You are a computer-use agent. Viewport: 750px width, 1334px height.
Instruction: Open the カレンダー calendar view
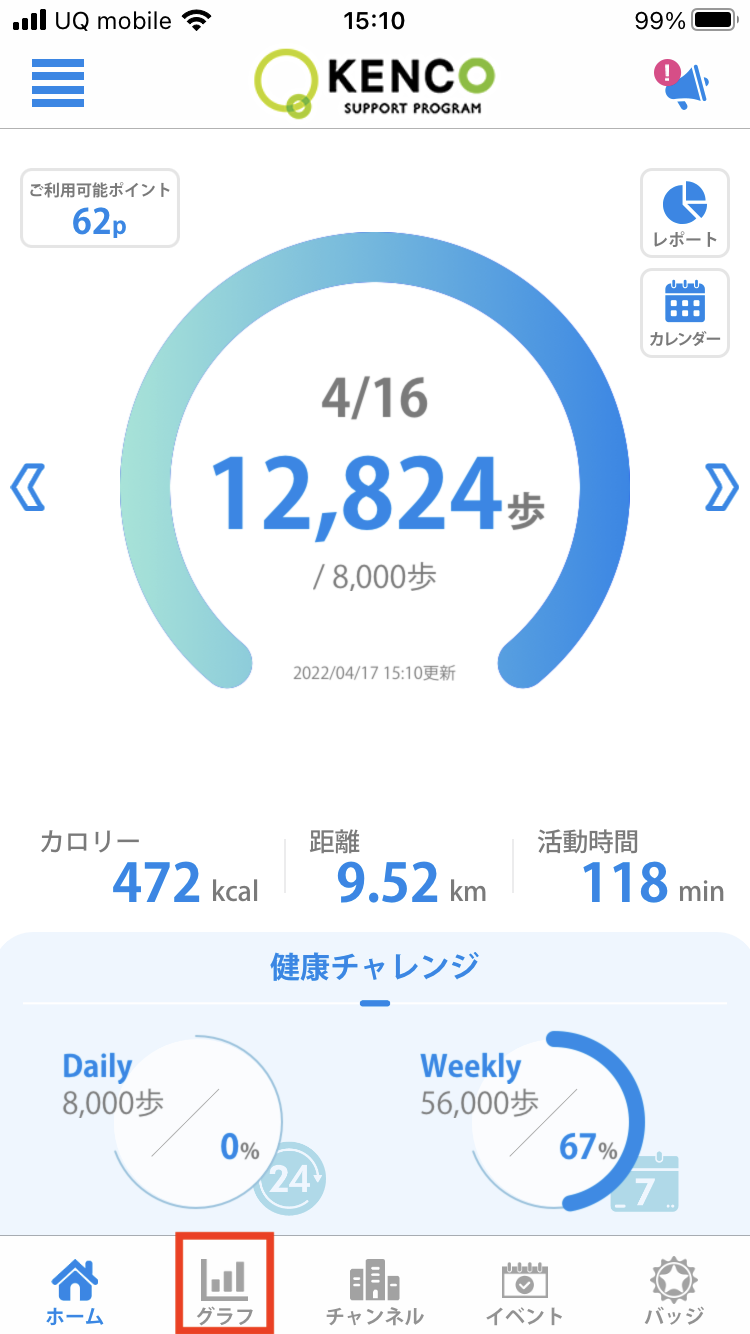point(685,313)
